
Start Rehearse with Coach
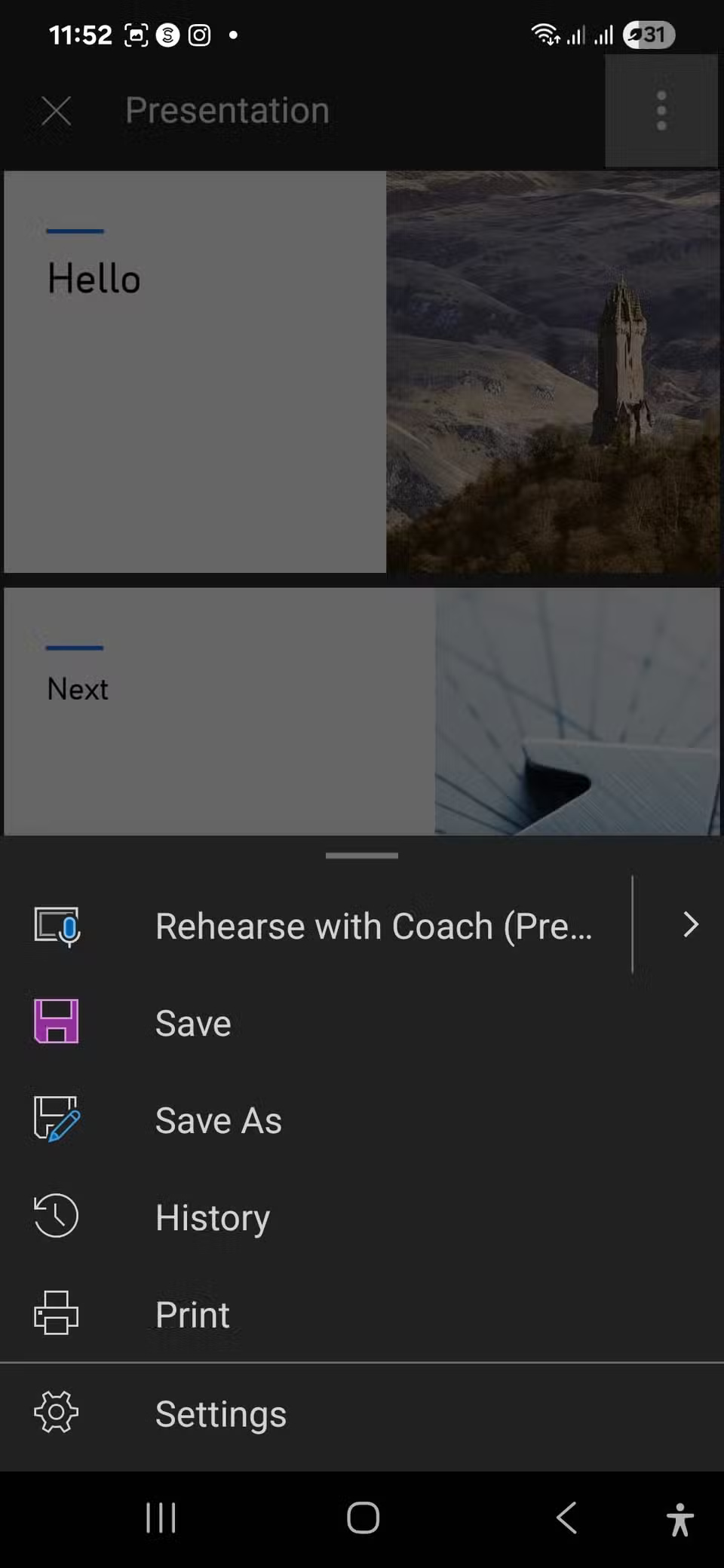tap(373, 926)
